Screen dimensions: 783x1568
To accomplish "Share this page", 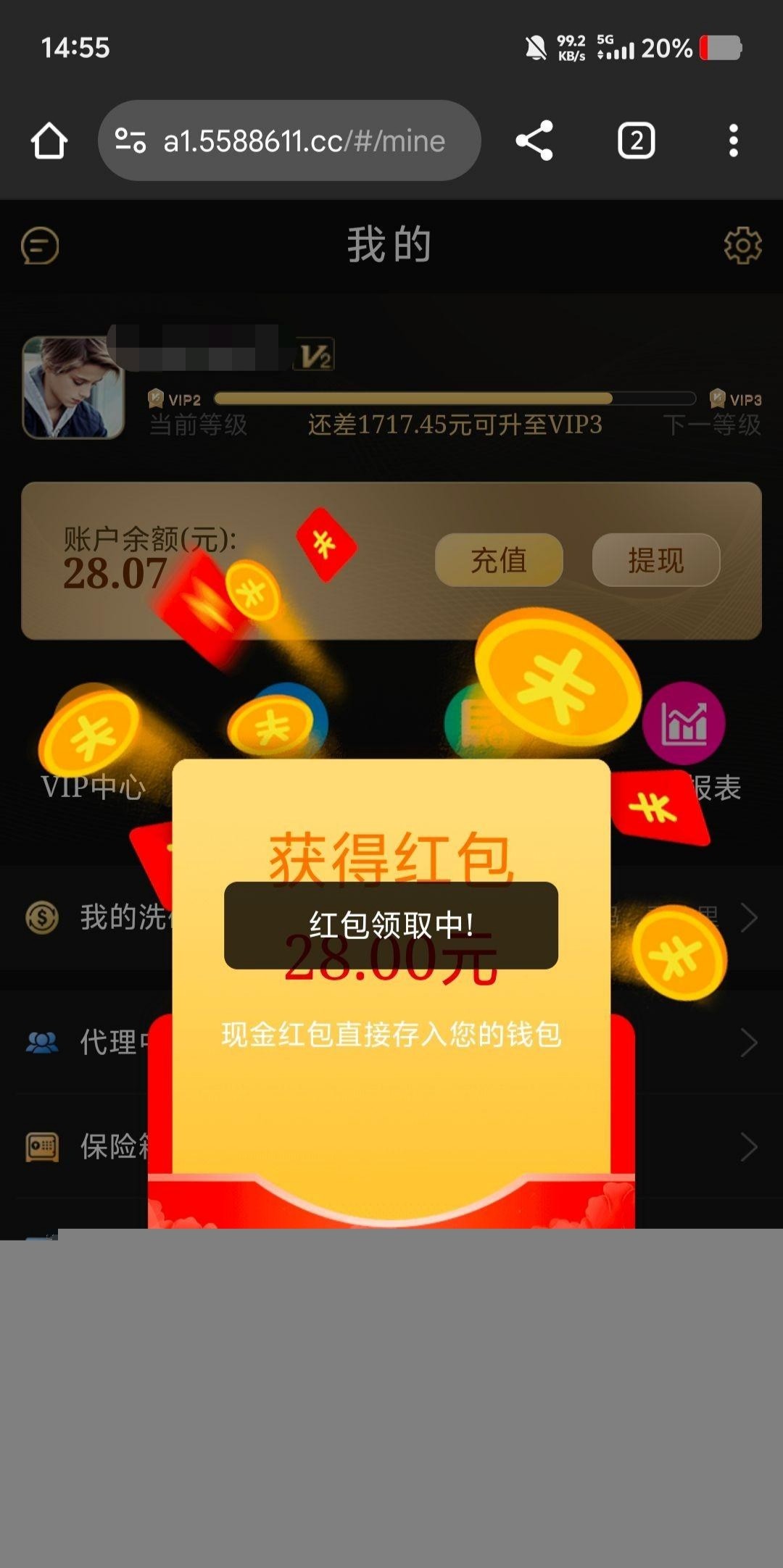I will click(x=534, y=141).
